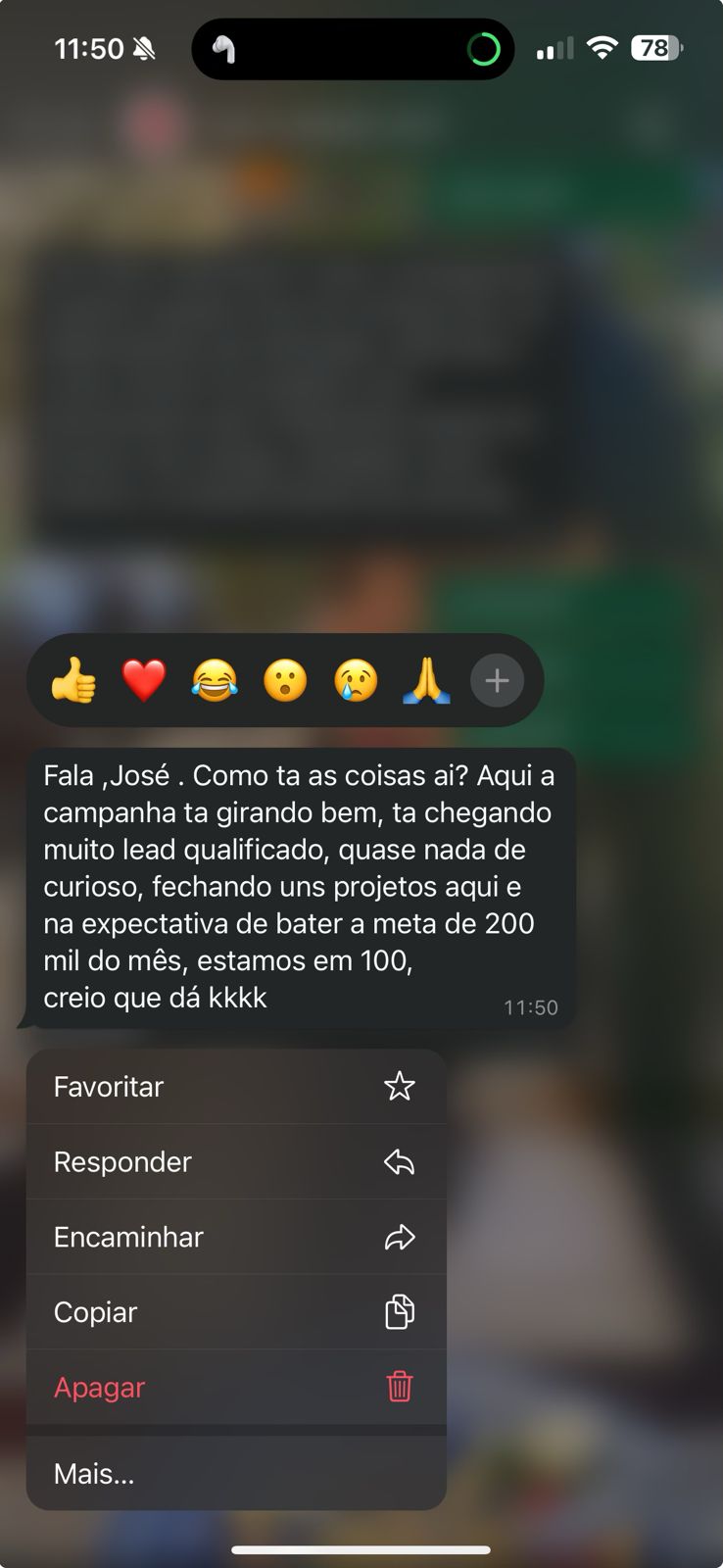React with the praying hands emoji

[426, 680]
